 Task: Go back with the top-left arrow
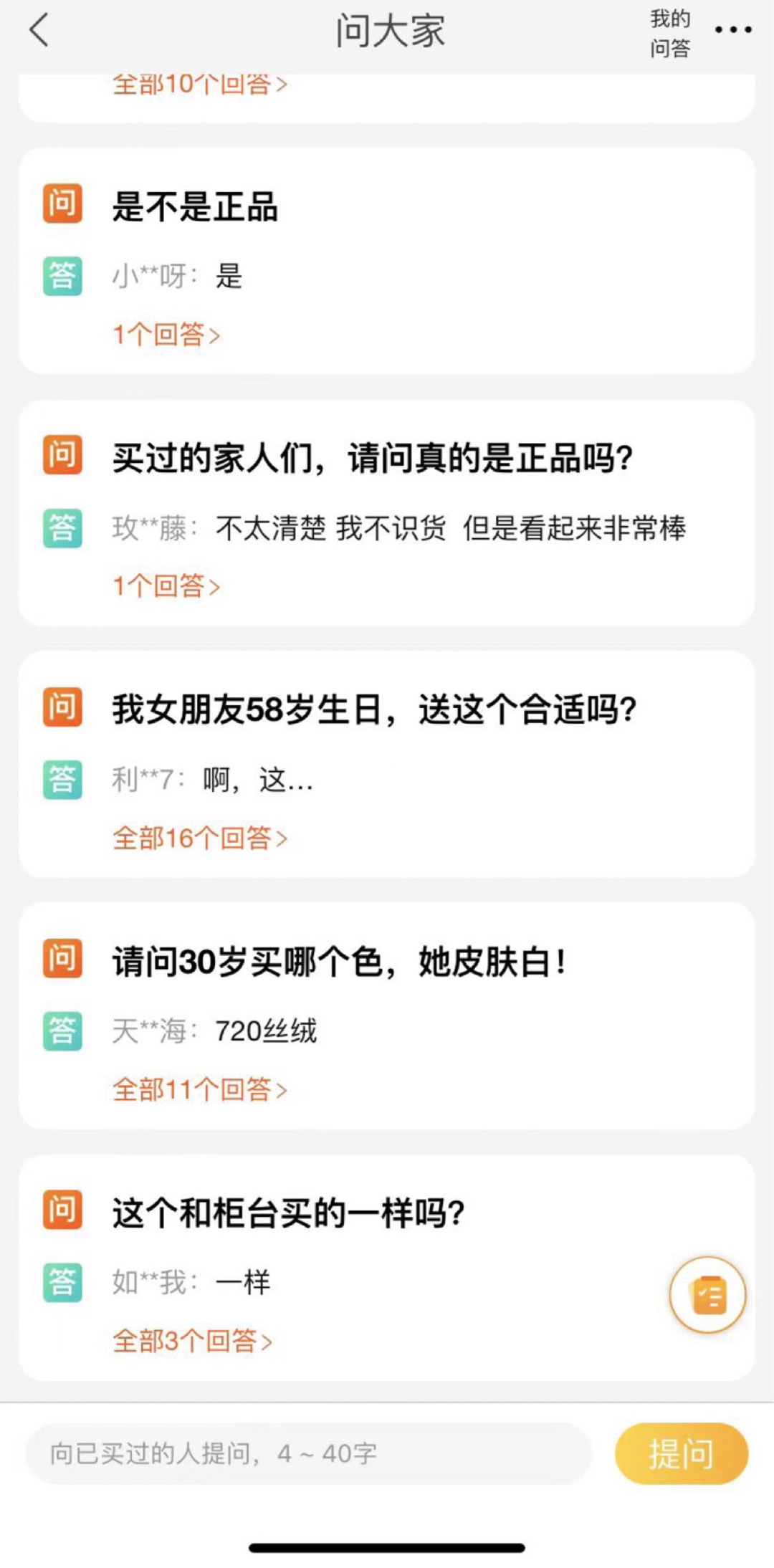click(x=39, y=31)
